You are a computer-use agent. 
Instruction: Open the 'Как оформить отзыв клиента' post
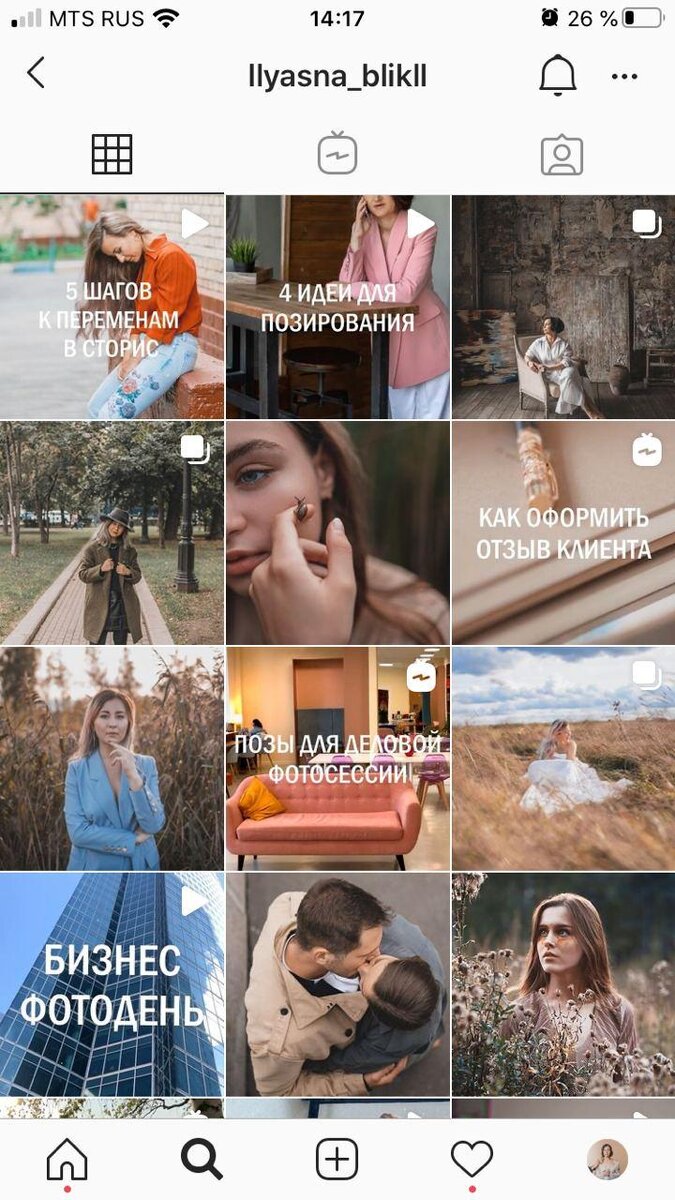point(563,532)
